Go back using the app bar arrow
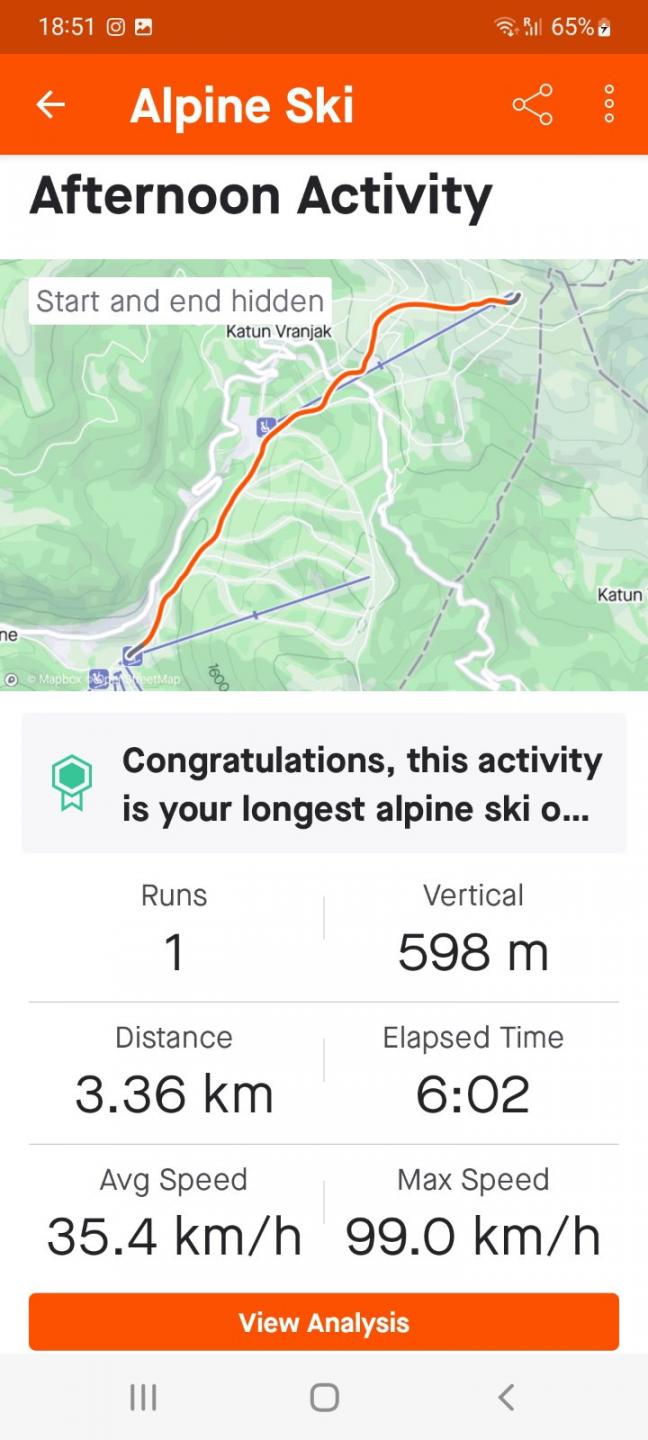Image resolution: width=648 pixels, height=1440 pixels. [50, 105]
